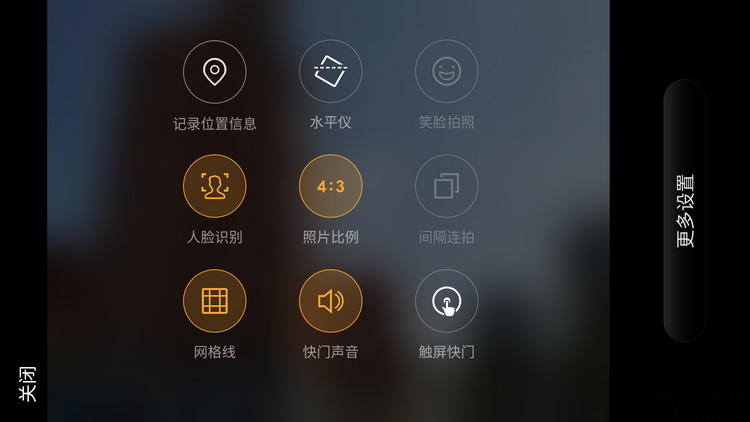Turn off the 网格线 grid lines
Screen dimensions: 750x422
214,301
